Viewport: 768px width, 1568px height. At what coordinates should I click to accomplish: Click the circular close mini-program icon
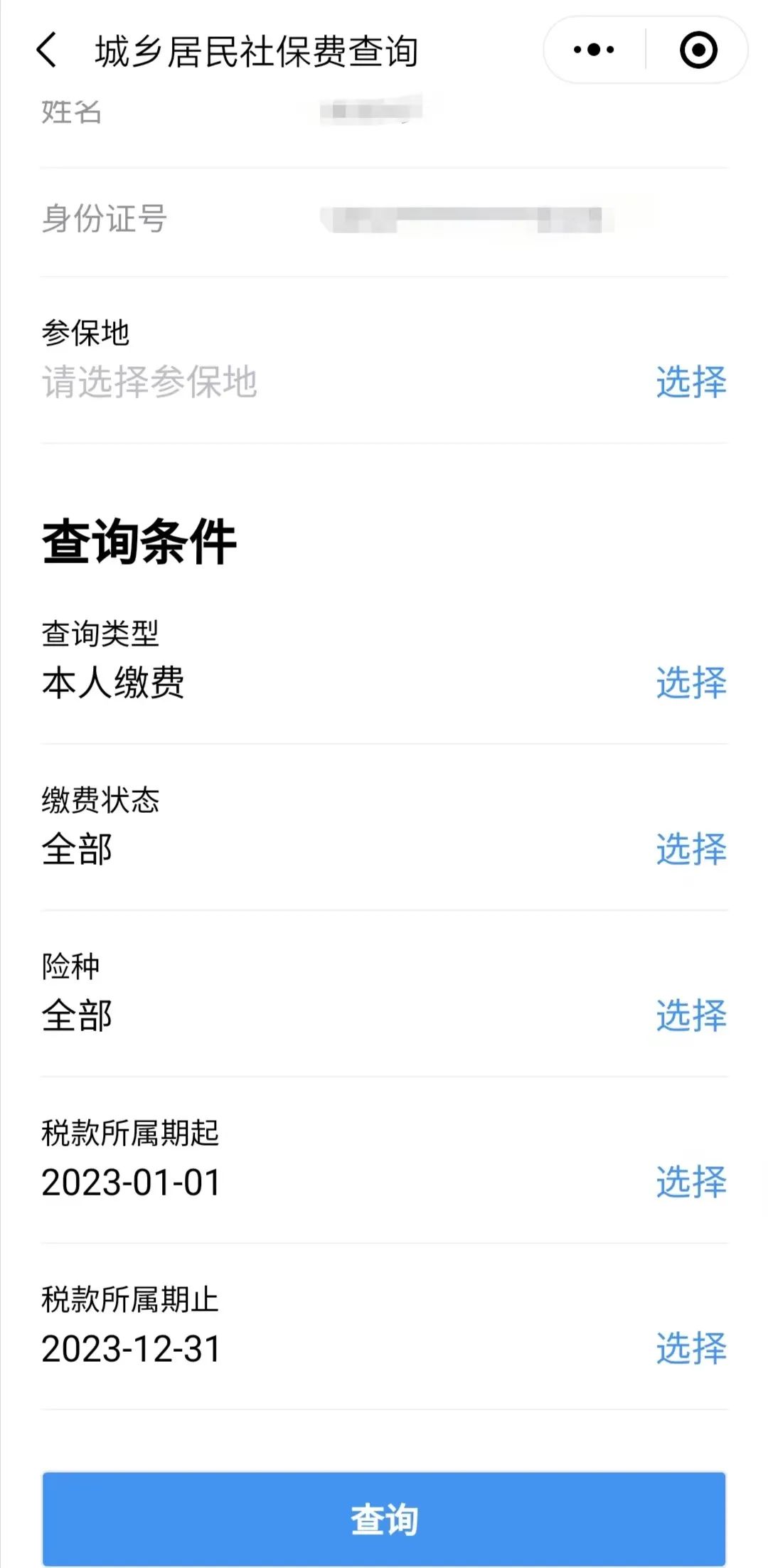click(698, 49)
